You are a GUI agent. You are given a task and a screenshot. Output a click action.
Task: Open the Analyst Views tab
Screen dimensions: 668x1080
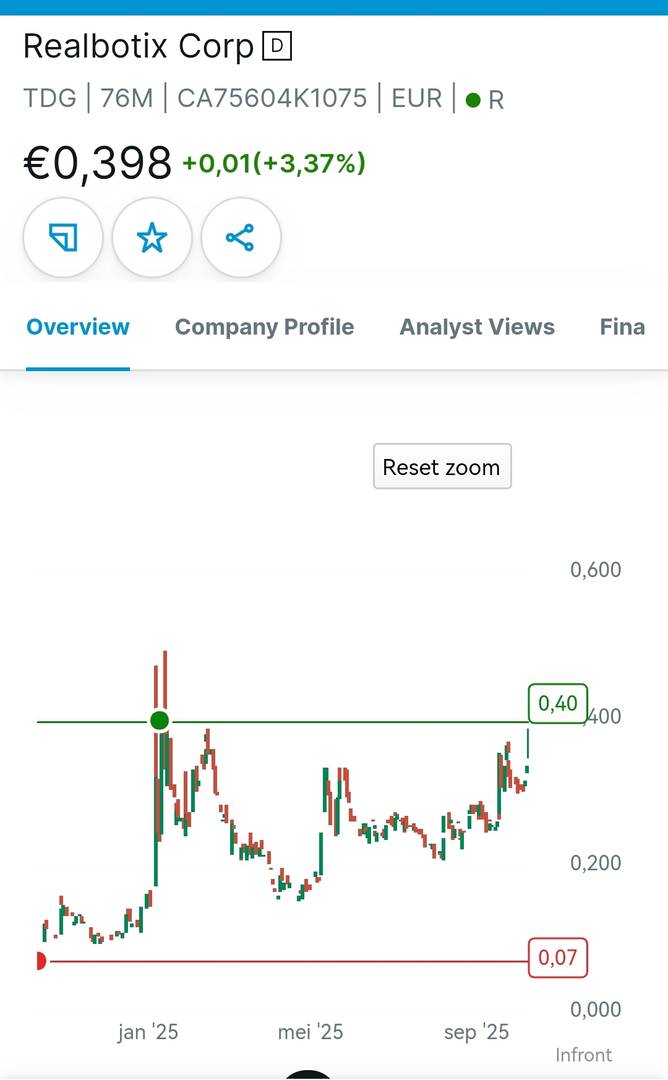pos(477,327)
